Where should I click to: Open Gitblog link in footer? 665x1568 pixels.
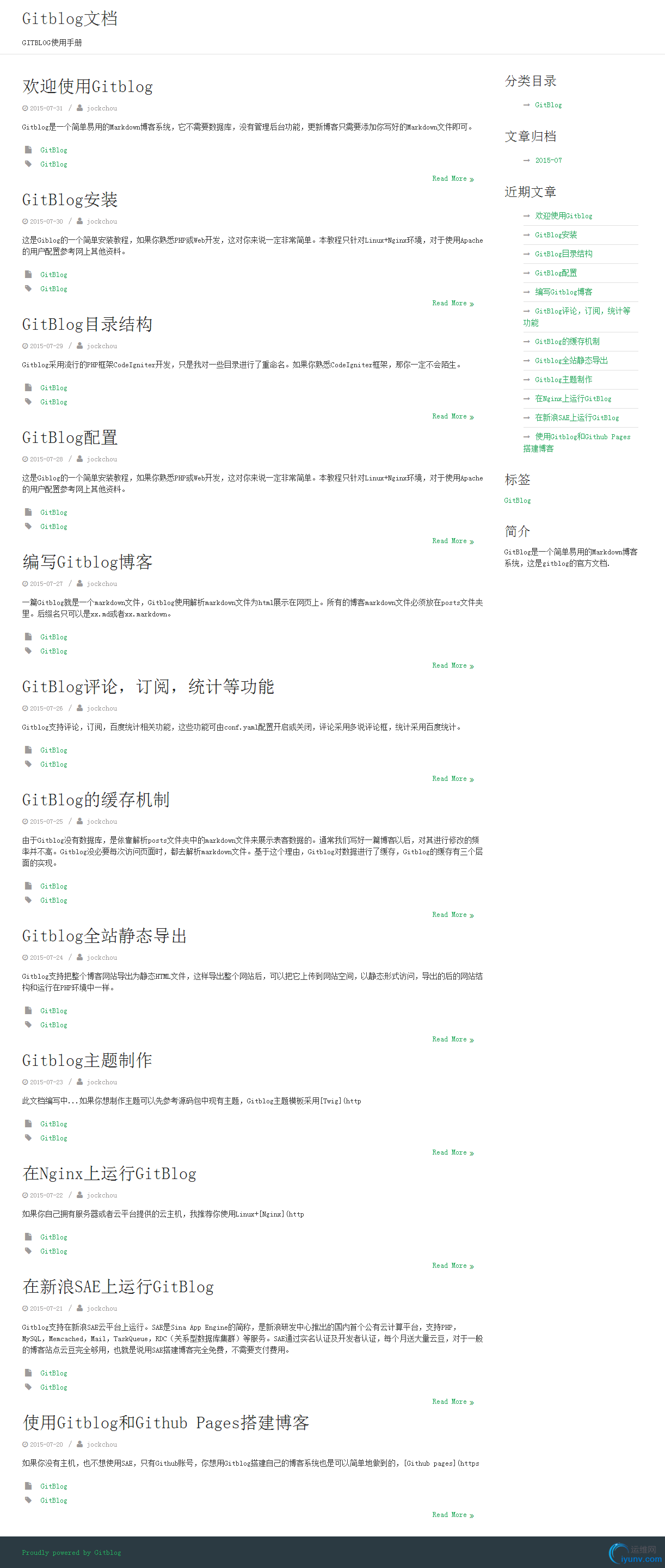tap(107, 1552)
